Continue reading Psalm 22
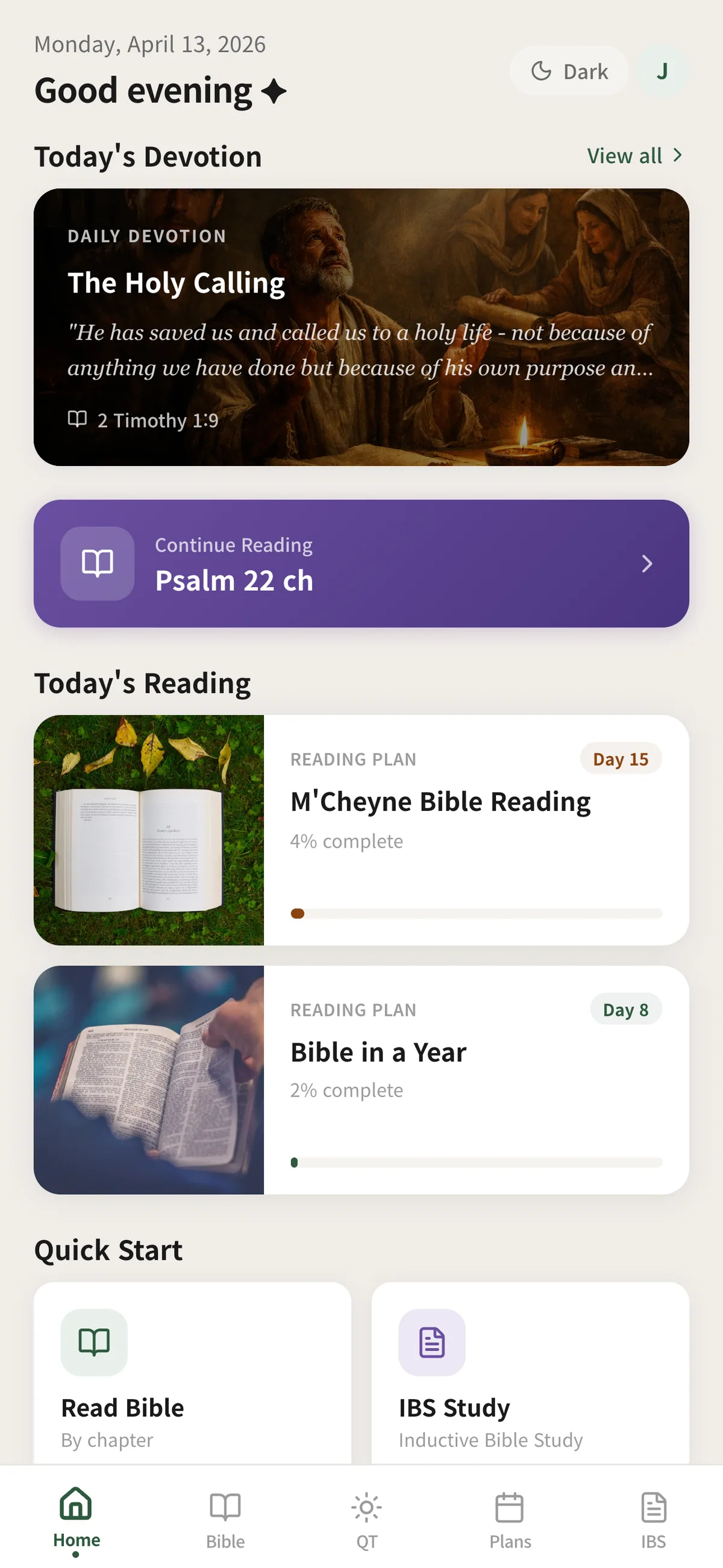Viewport: 723px width, 1568px height. (x=361, y=563)
